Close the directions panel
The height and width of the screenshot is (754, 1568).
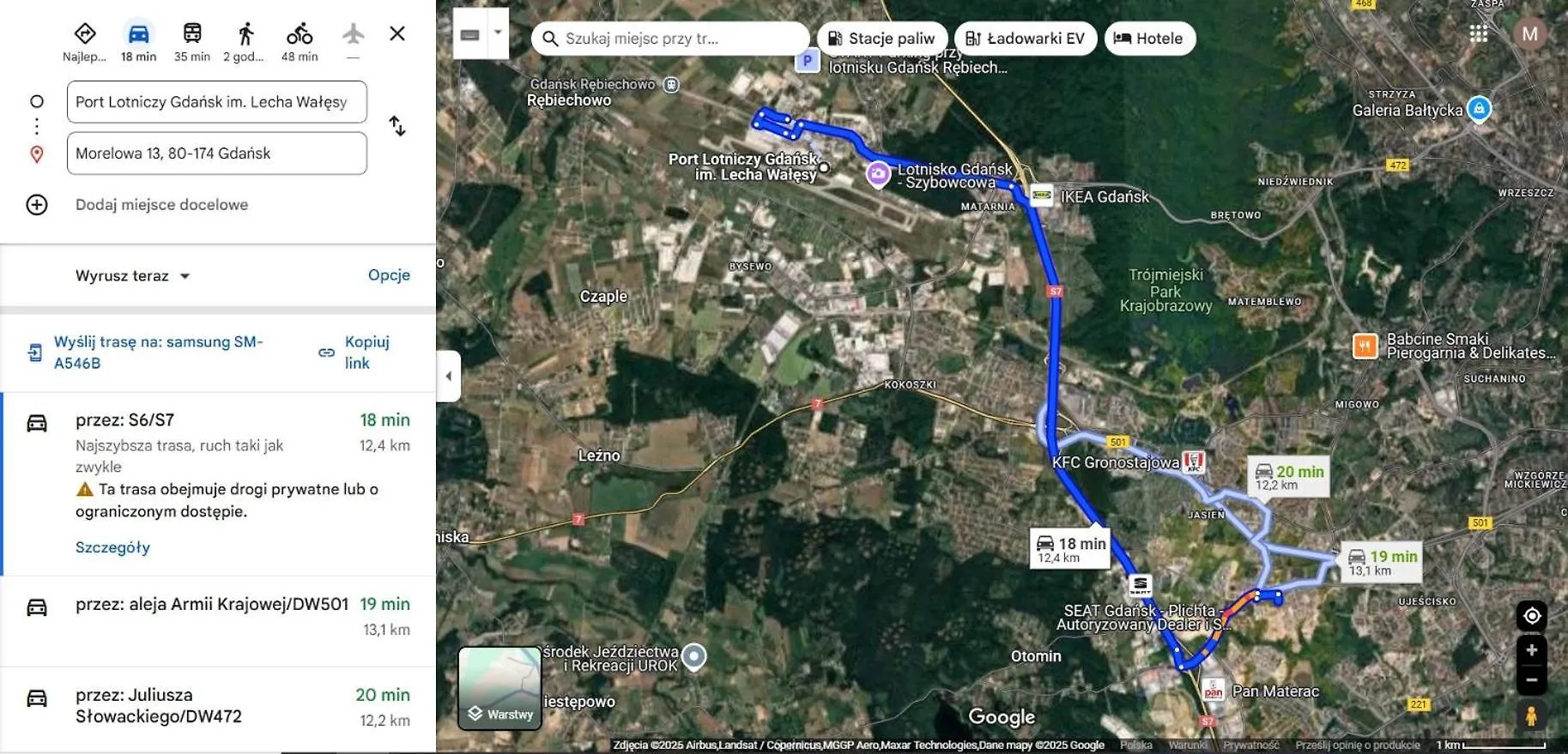click(397, 33)
